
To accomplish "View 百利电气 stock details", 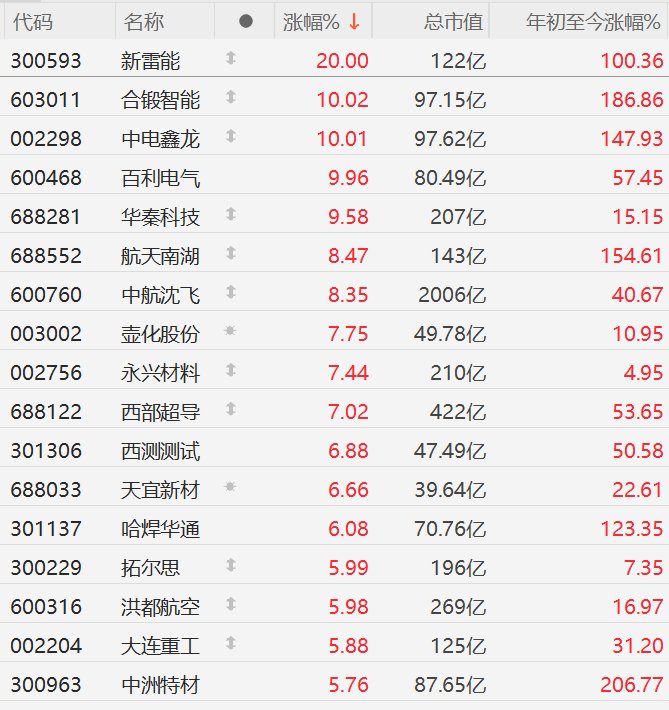I will 160,178.
